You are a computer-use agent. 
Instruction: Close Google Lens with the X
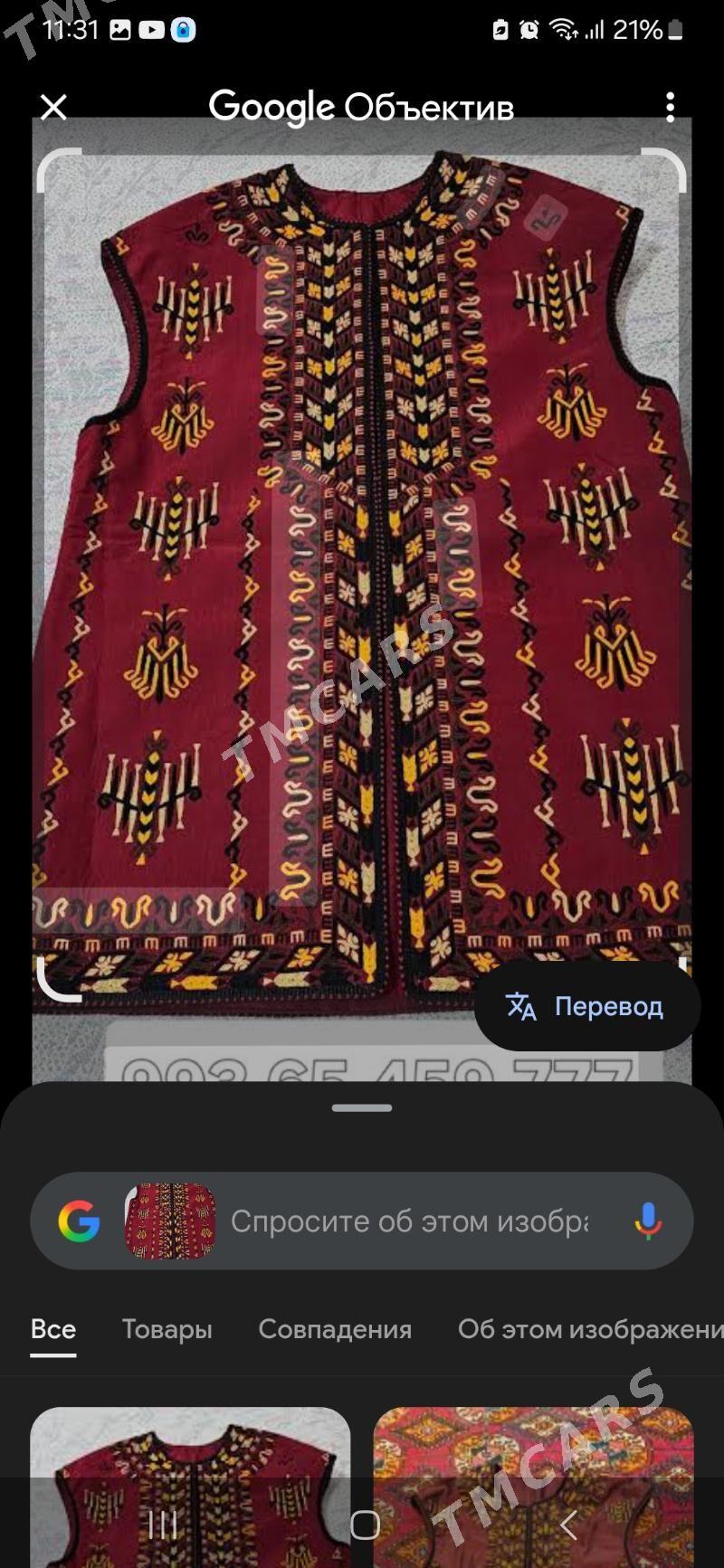click(53, 108)
